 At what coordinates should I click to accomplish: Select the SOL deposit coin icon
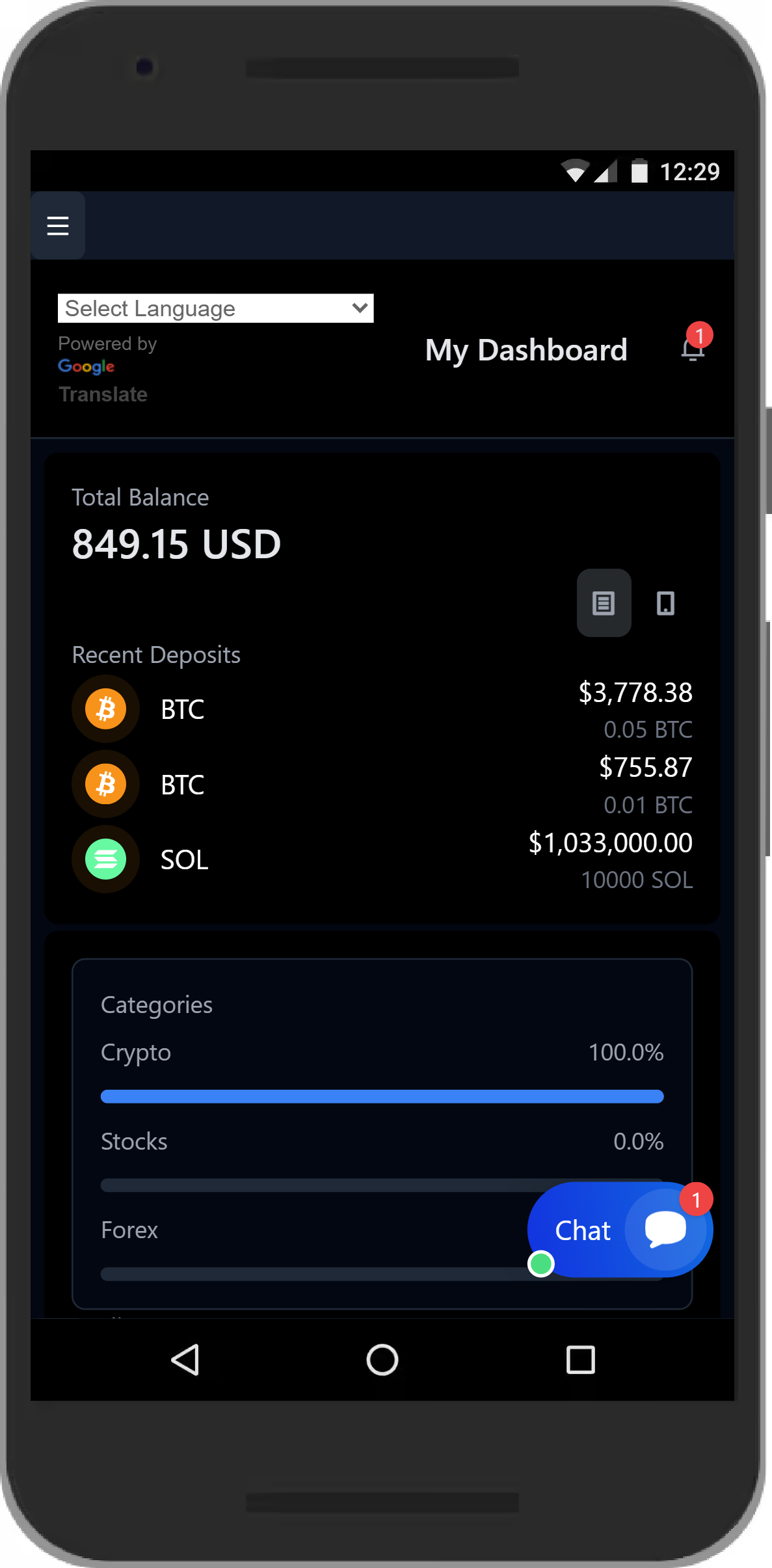click(x=105, y=859)
